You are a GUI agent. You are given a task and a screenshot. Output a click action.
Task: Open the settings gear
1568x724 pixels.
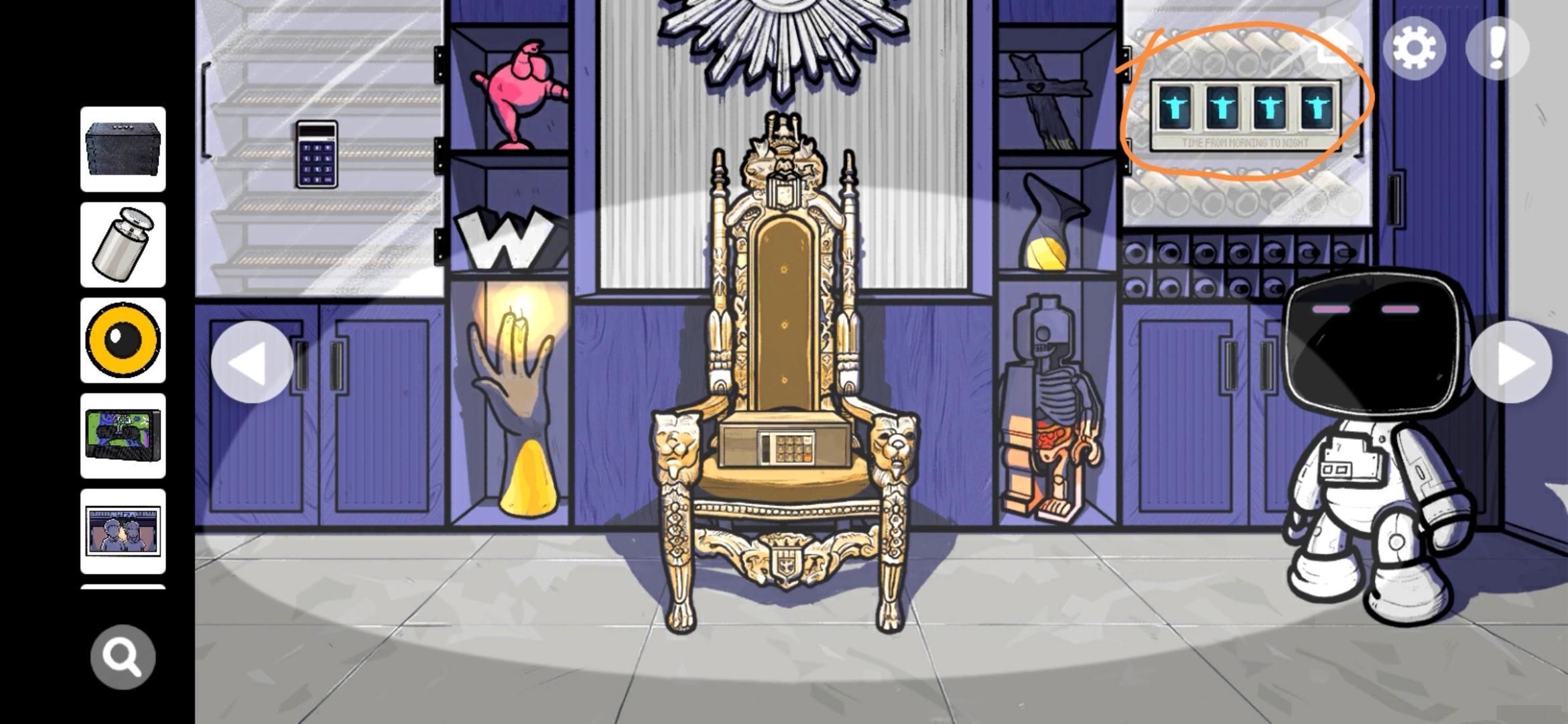point(1414,48)
